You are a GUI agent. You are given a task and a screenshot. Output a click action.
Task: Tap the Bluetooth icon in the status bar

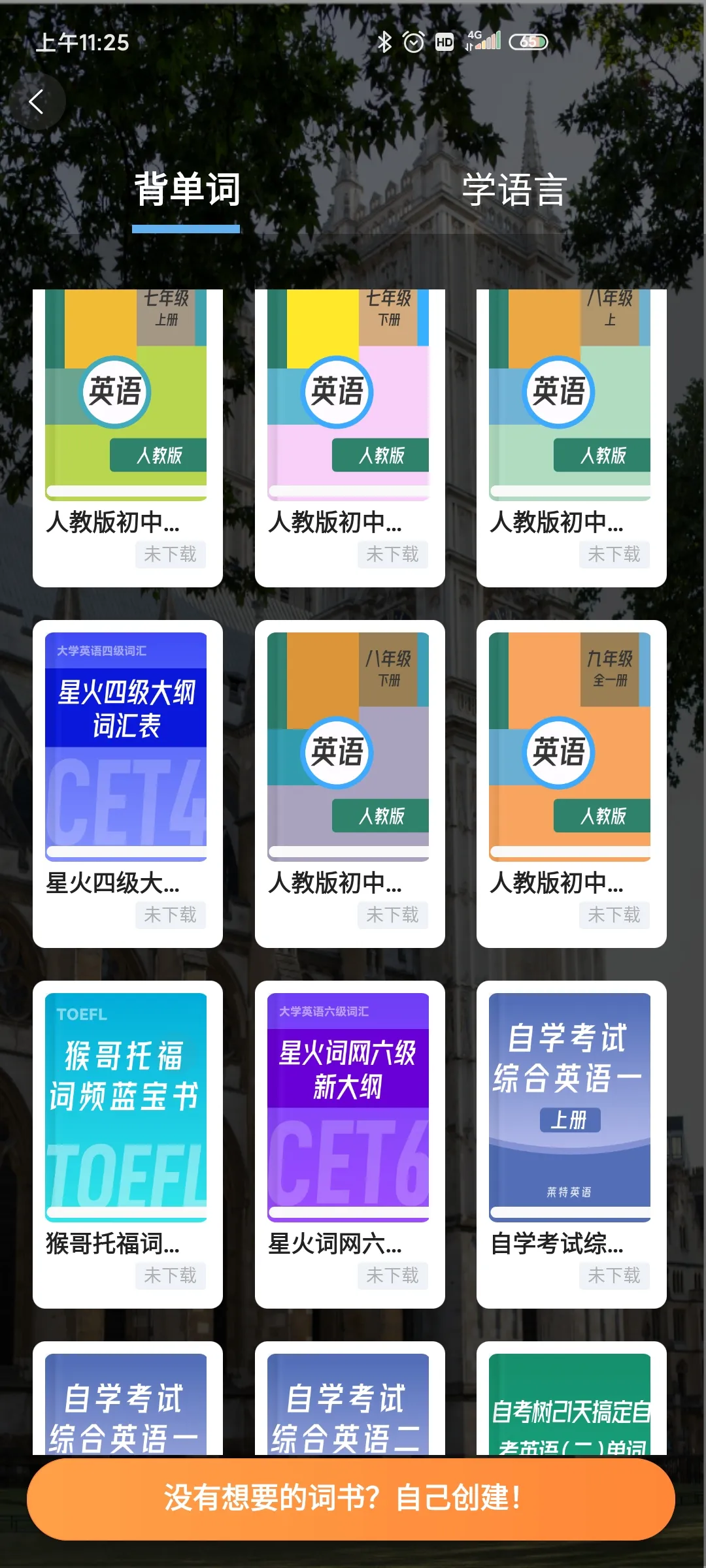384,42
